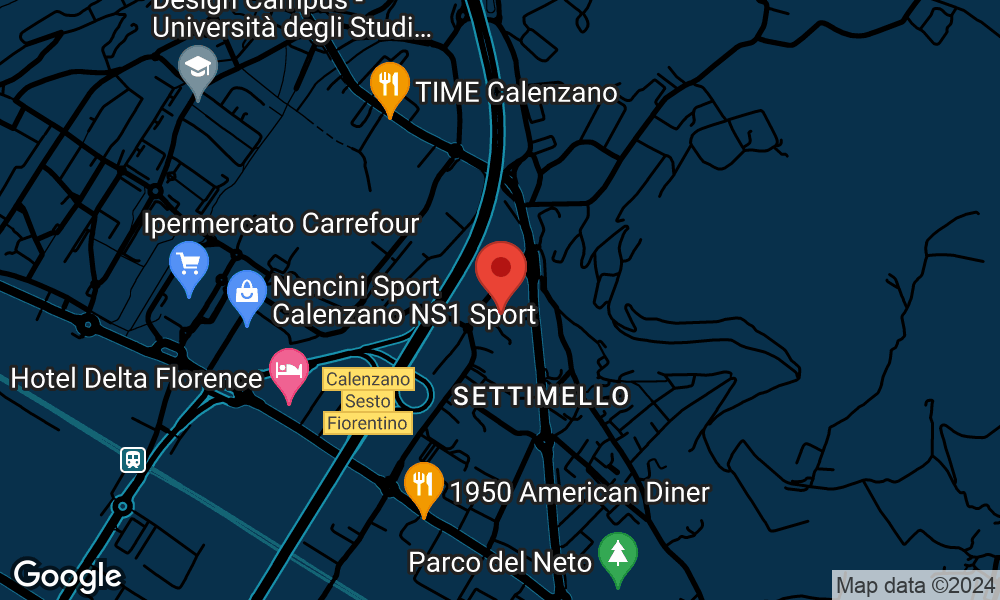The width and height of the screenshot is (1000, 600).
Task: Open the 1950 American Diner marker
Action: (424, 486)
